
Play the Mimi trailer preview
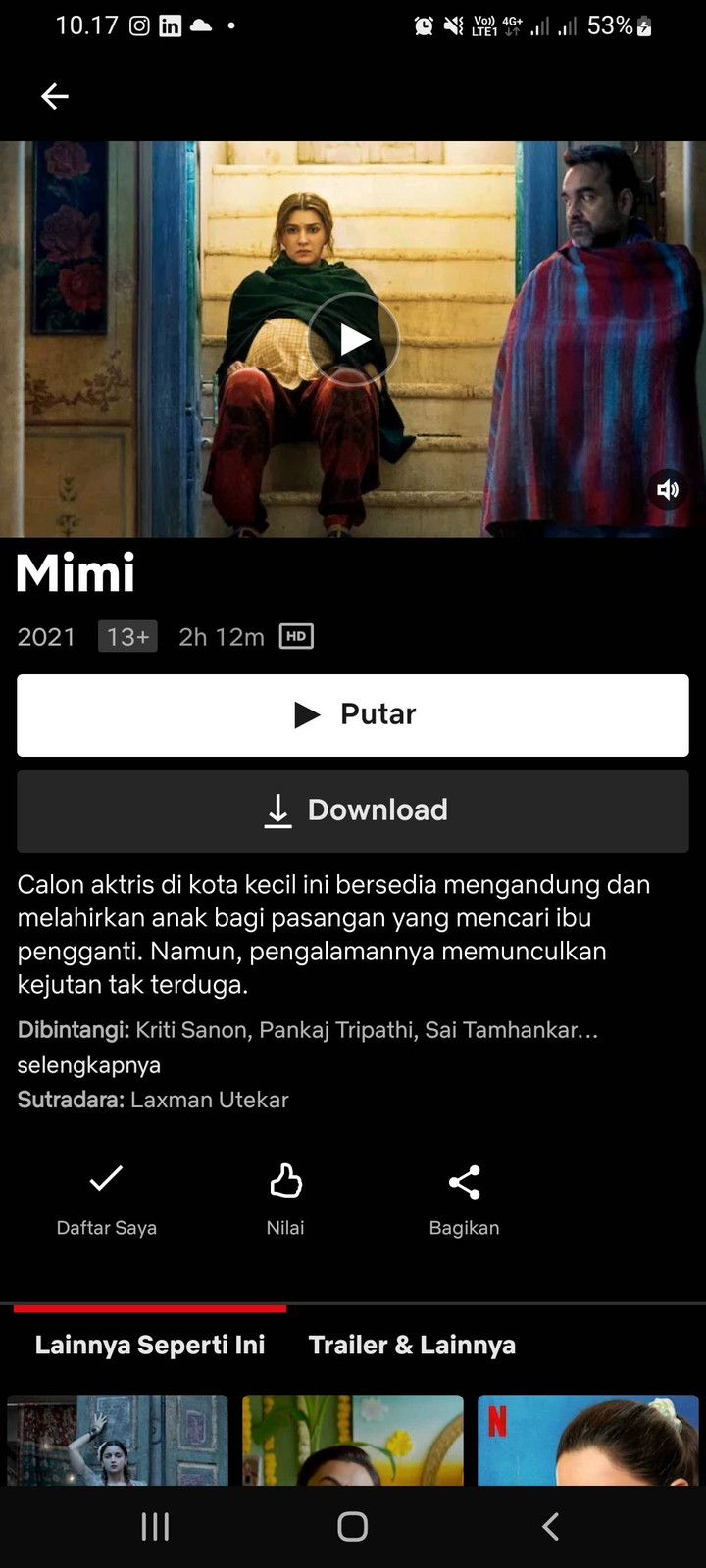point(353,339)
